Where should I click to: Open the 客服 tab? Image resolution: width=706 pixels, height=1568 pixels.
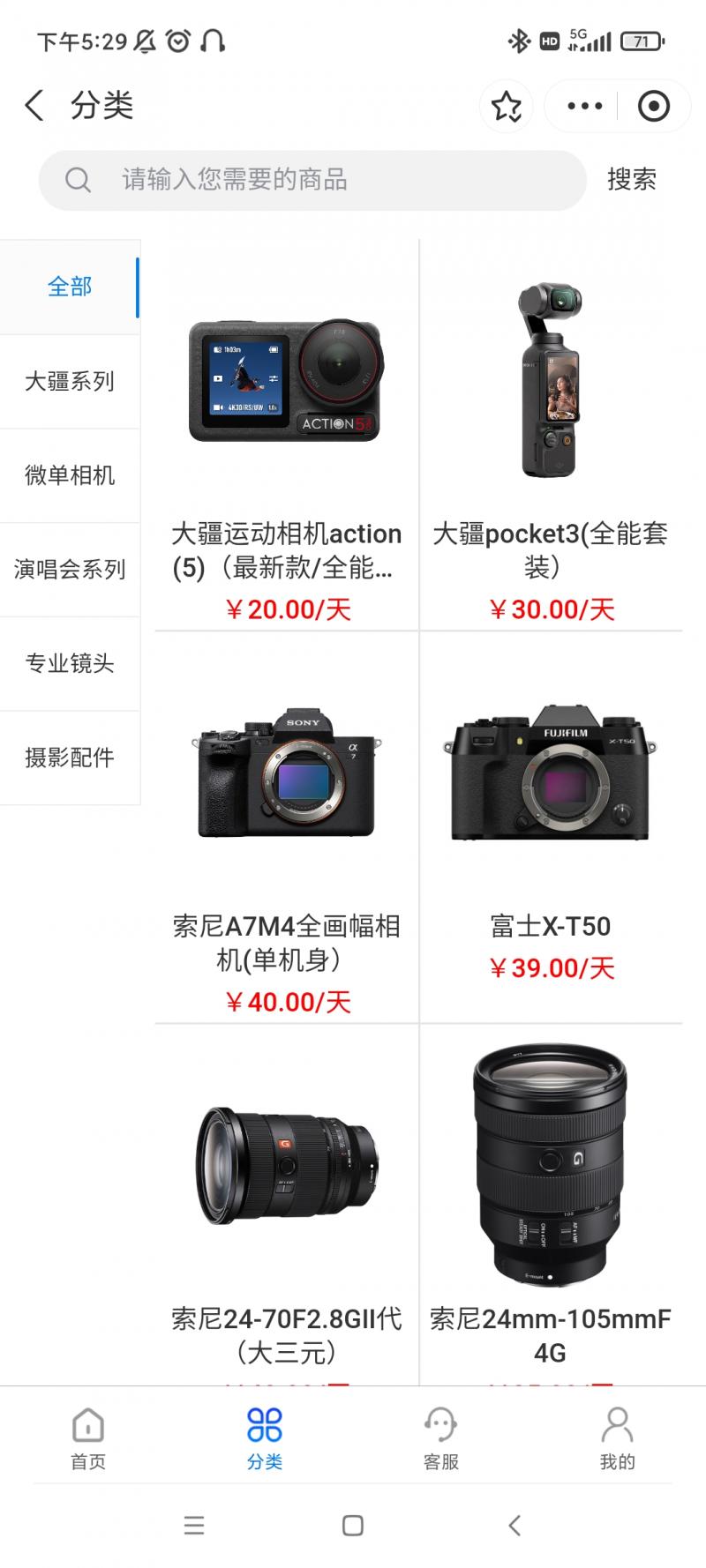coord(441,1437)
